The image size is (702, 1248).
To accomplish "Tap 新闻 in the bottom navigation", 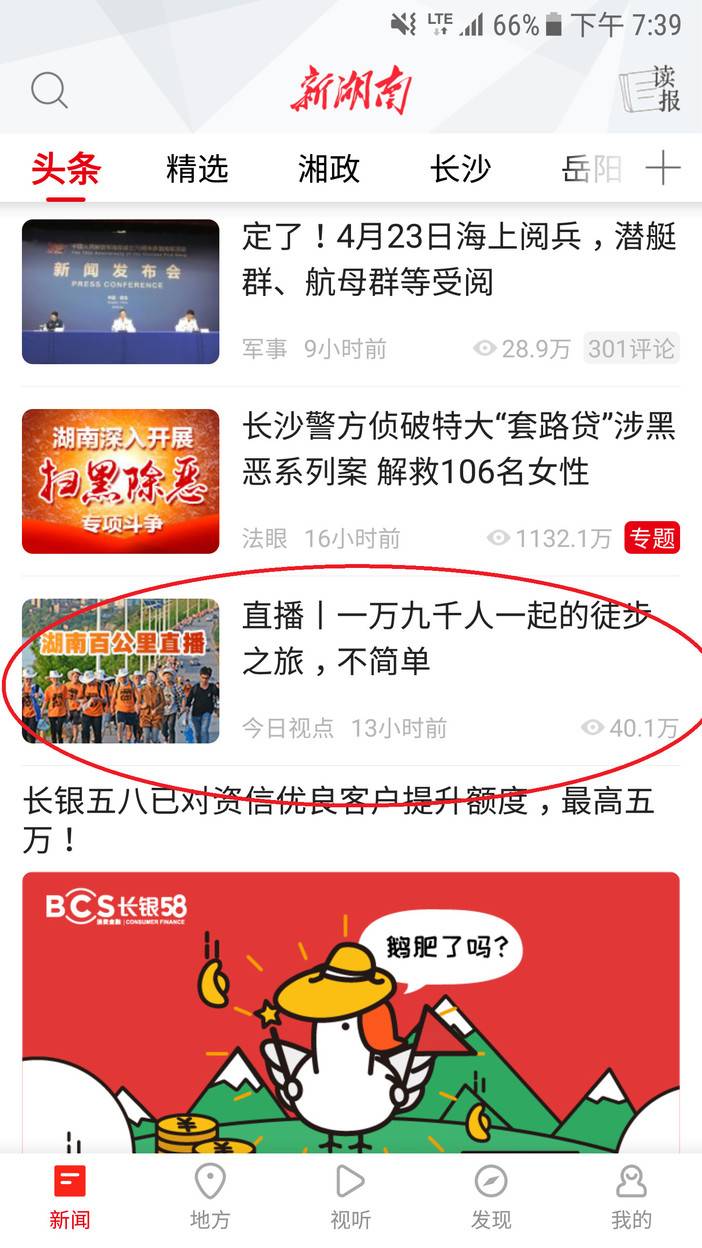I will point(70,1198).
